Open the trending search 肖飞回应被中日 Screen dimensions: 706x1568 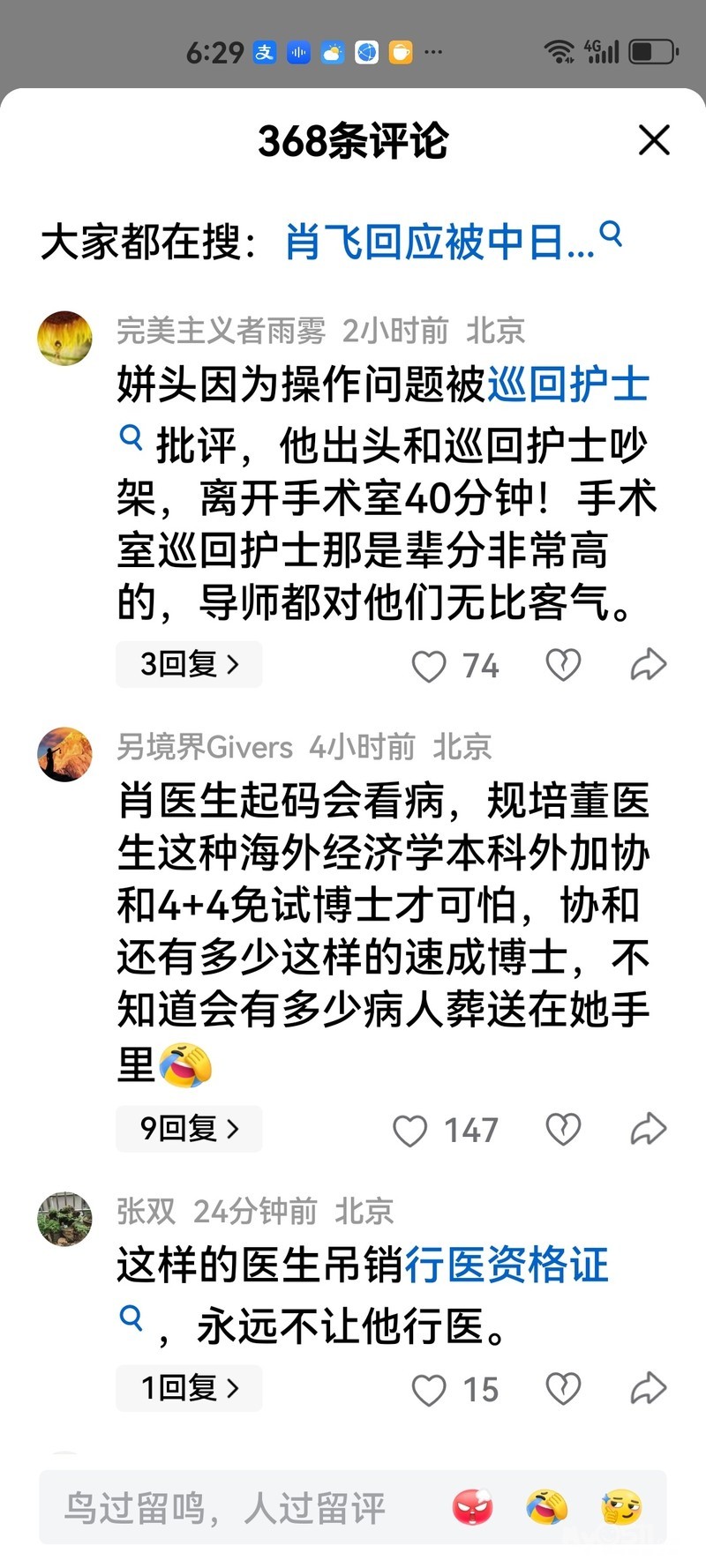[x=454, y=240]
